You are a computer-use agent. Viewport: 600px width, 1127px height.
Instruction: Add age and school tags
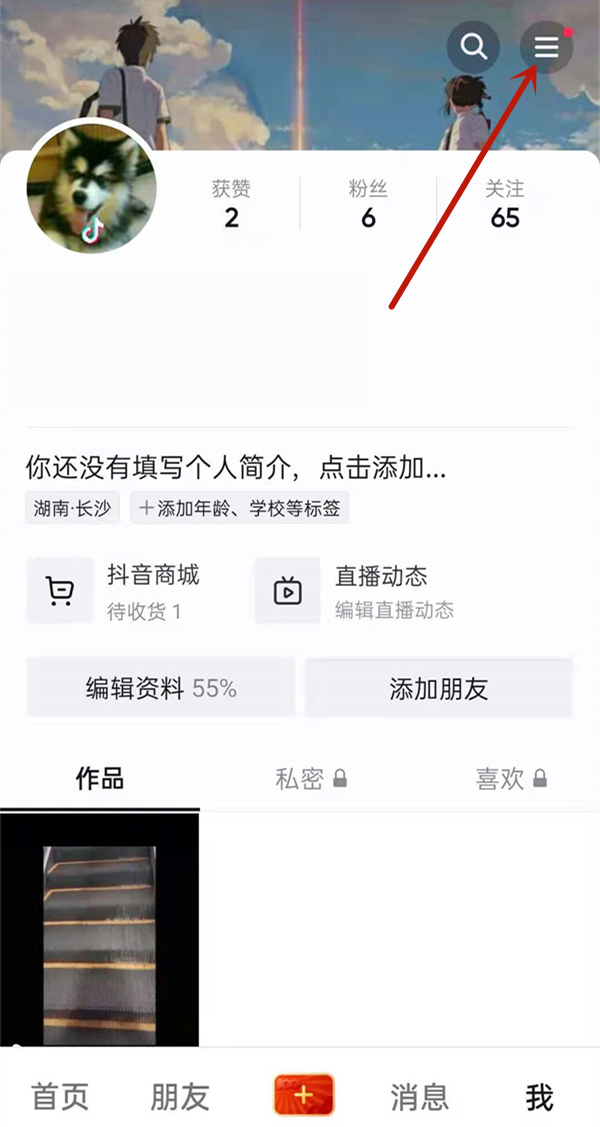pos(239,508)
